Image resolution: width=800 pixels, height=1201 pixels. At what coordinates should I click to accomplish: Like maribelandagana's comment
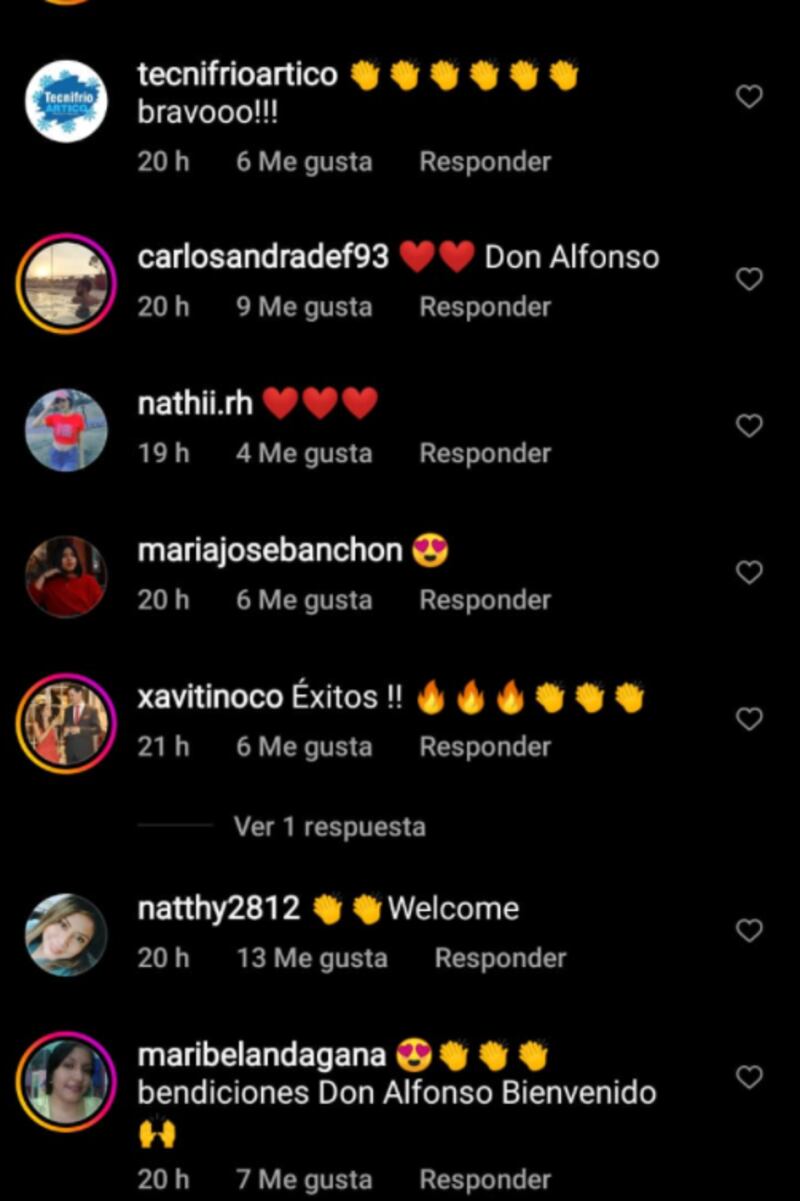749,1077
